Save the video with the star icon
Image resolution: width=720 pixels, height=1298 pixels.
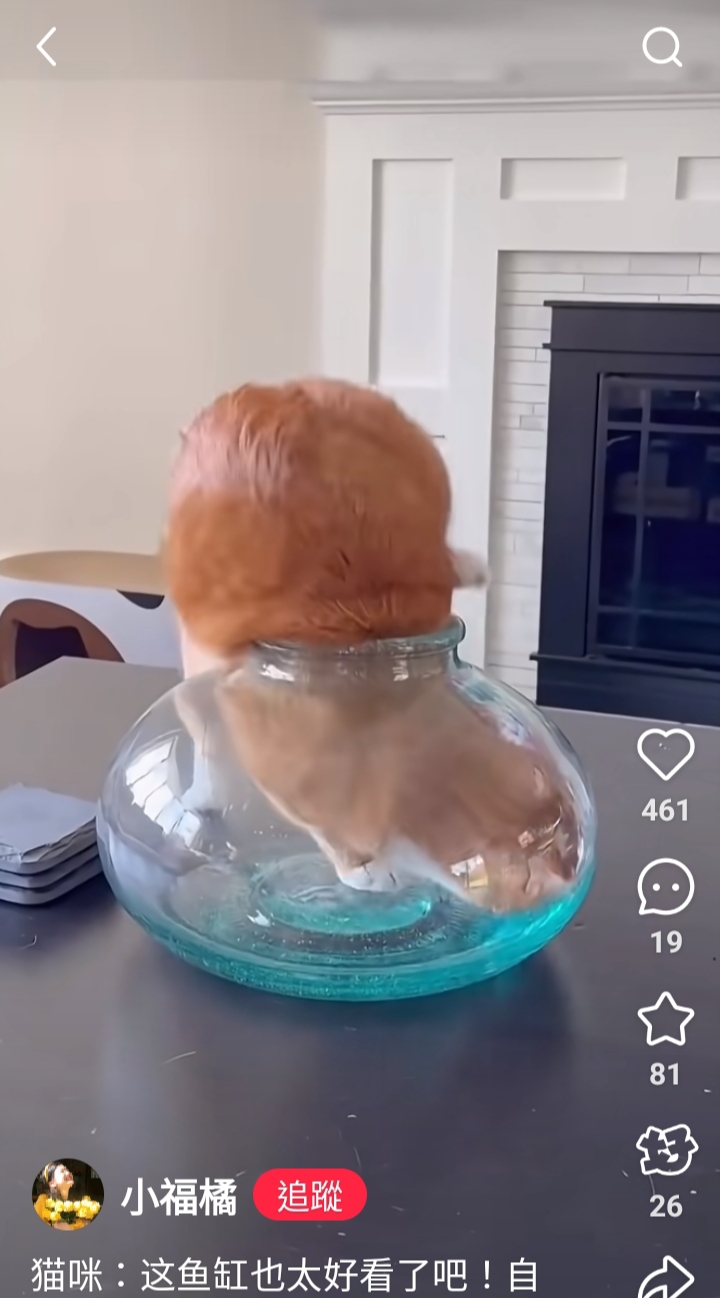click(x=666, y=1019)
